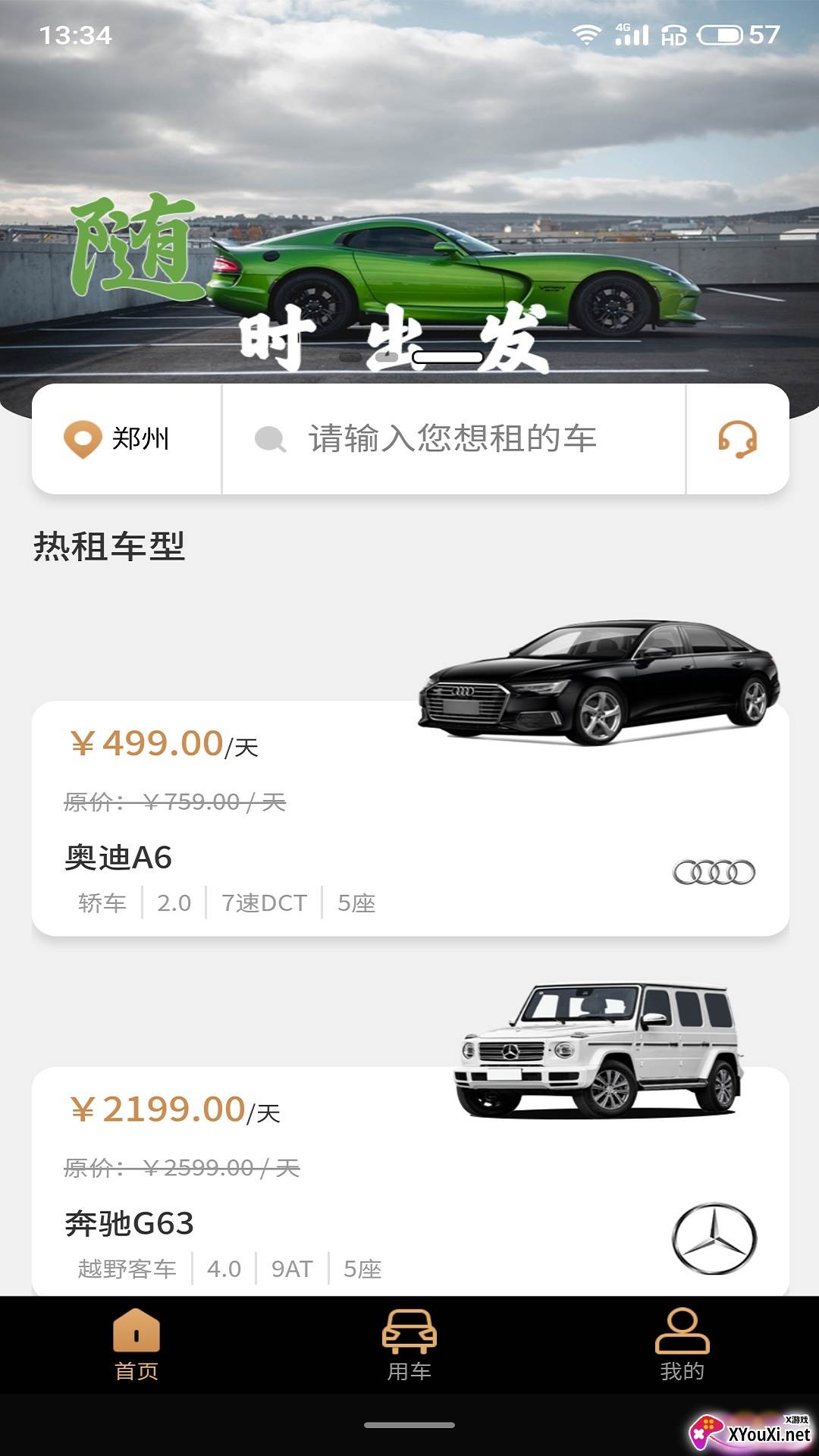Image resolution: width=819 pixels, height=1456 pixels.
Task: Open the 奥迪A6 rental card
Action: [409, 819]
